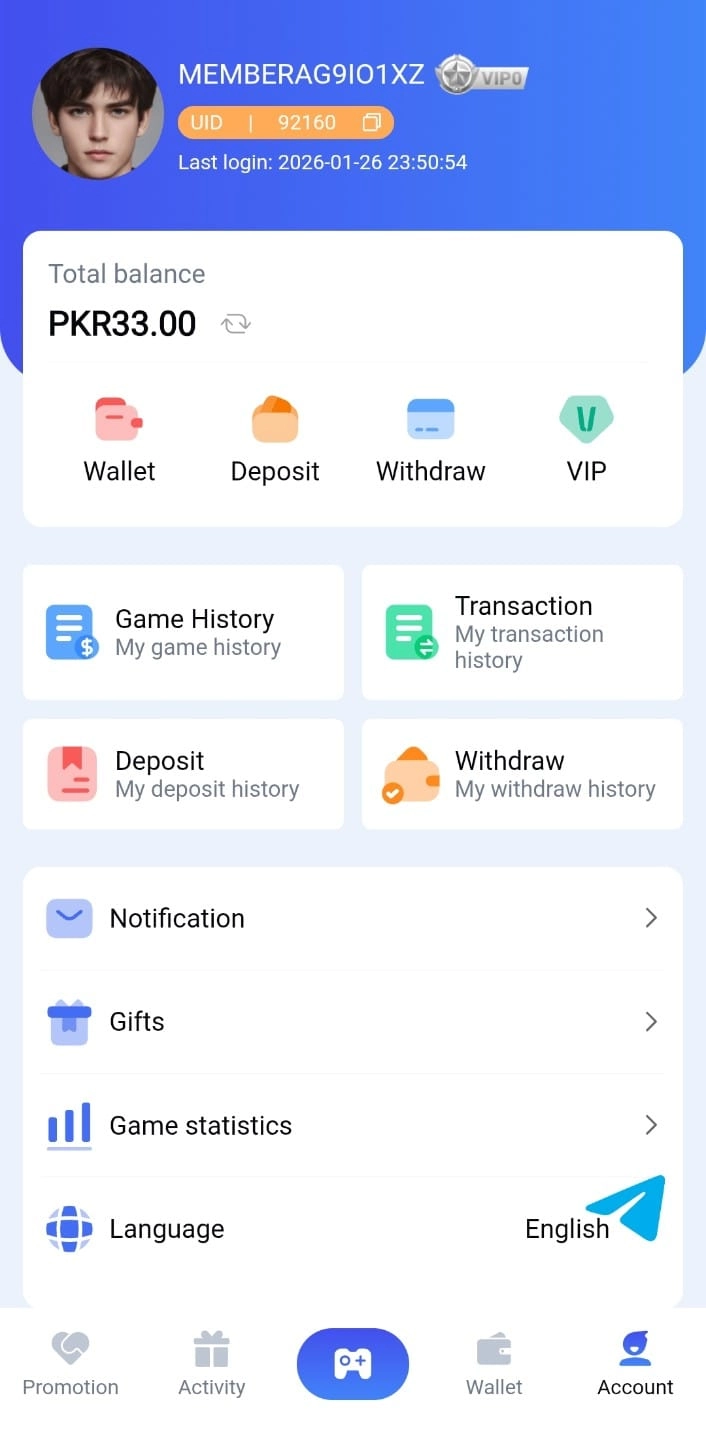View my game history card

click(183, 632)
